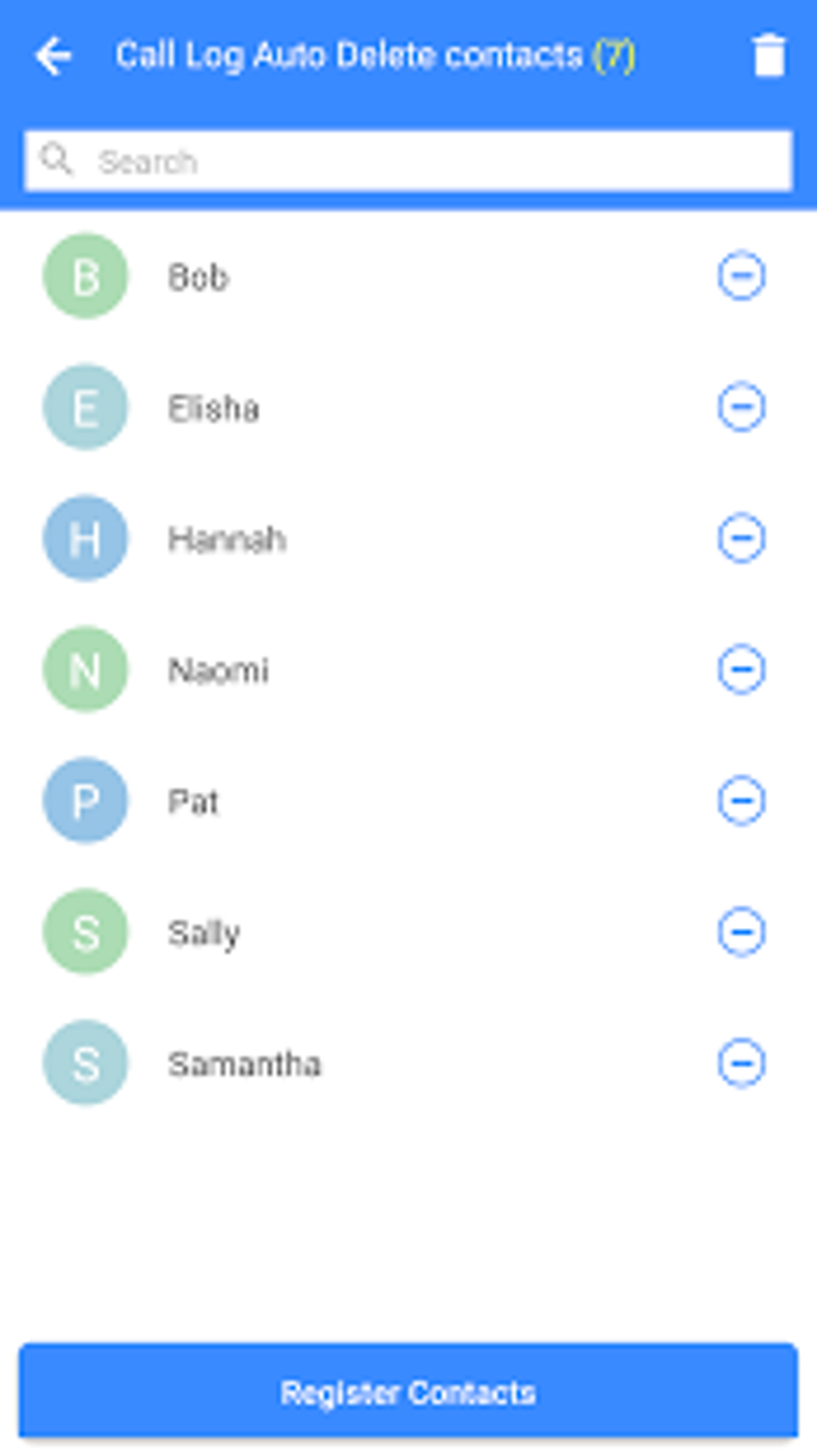Remove Hannah from auto delete contacts
The image size is (817, 1456).
(x=741, y=538)
